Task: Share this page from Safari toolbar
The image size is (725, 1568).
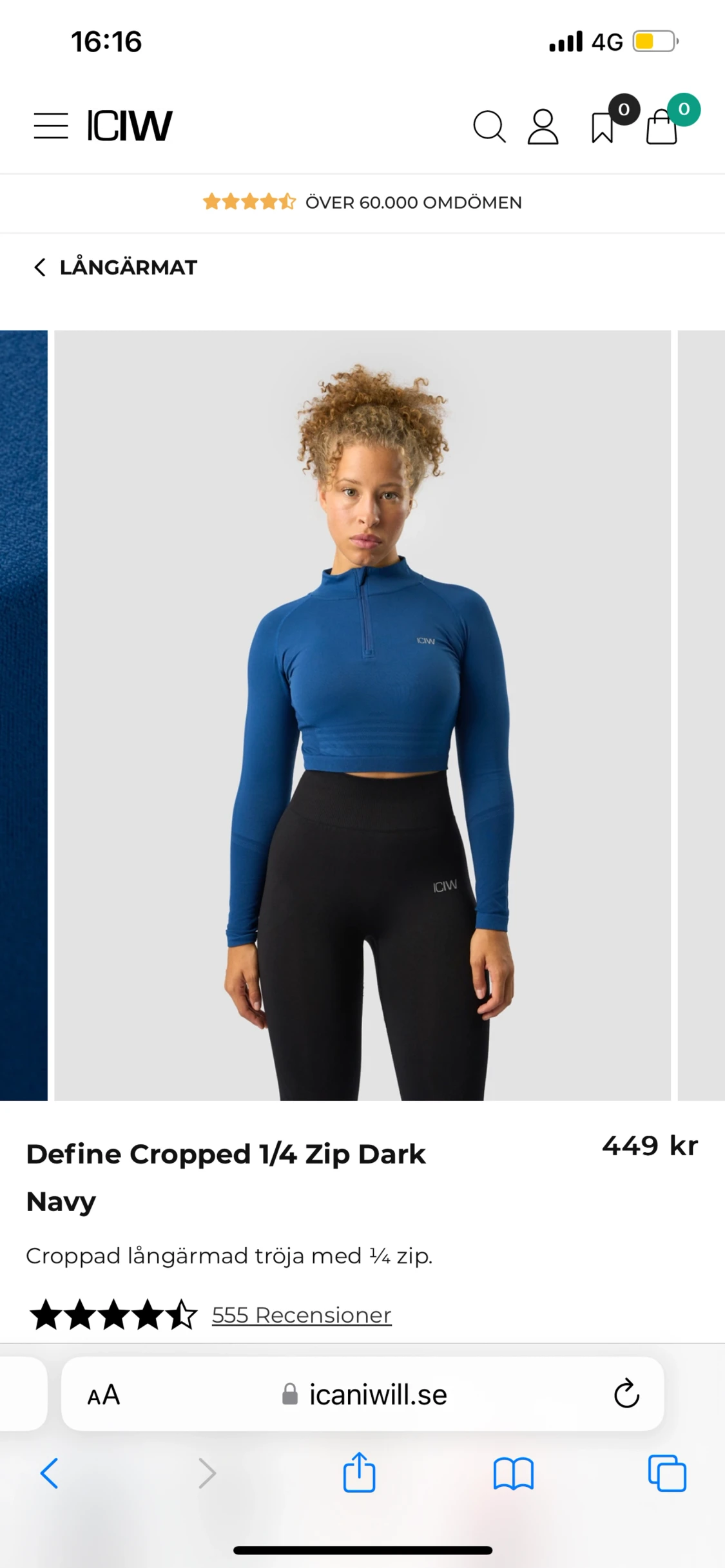Action: tap(359, 1473)
